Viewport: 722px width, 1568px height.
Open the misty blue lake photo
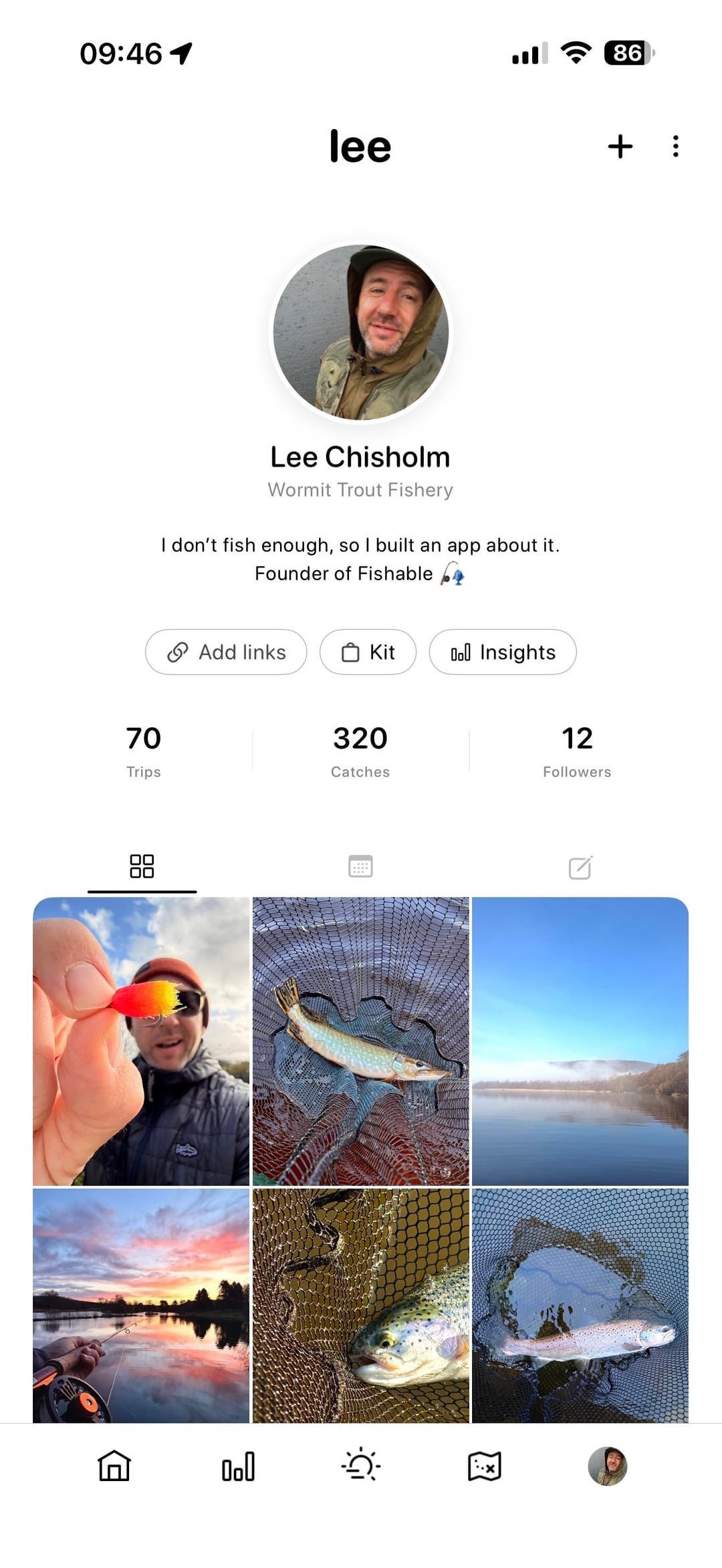pyautogui.click(x=580, y=1041)
